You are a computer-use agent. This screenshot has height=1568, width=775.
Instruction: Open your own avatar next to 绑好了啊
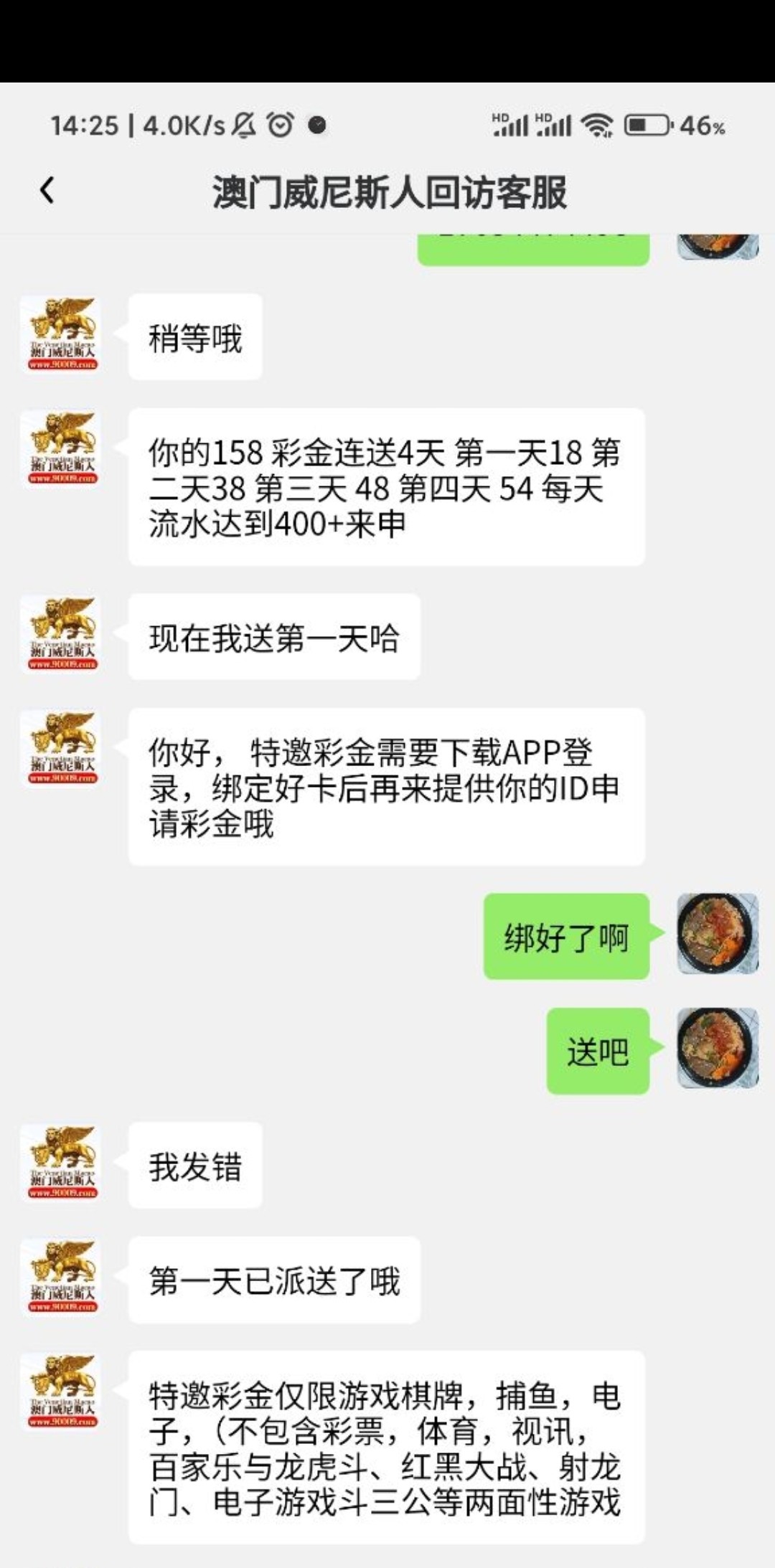coord(718,934)
